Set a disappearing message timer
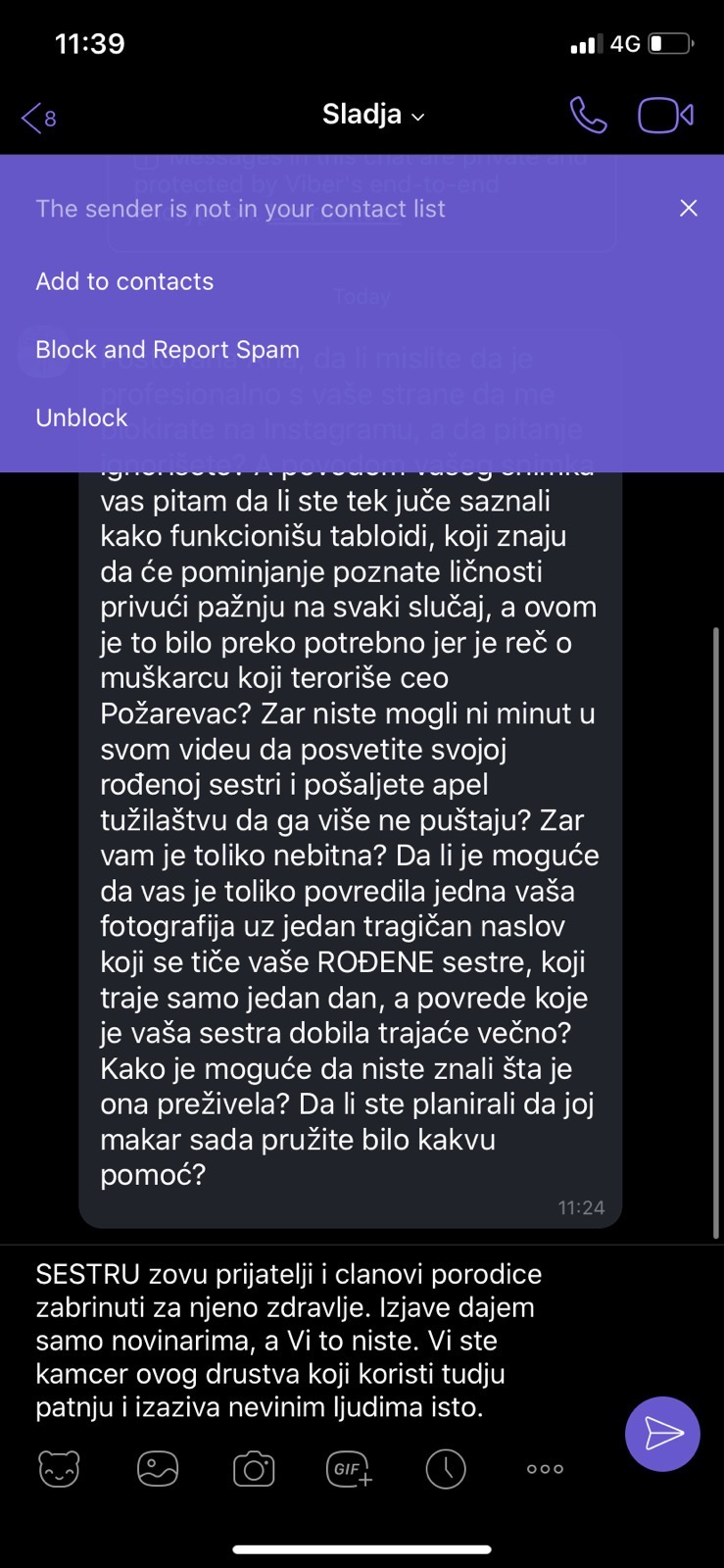The width and height of the screenshot is (724, 1568). [x=446, y=1469]
